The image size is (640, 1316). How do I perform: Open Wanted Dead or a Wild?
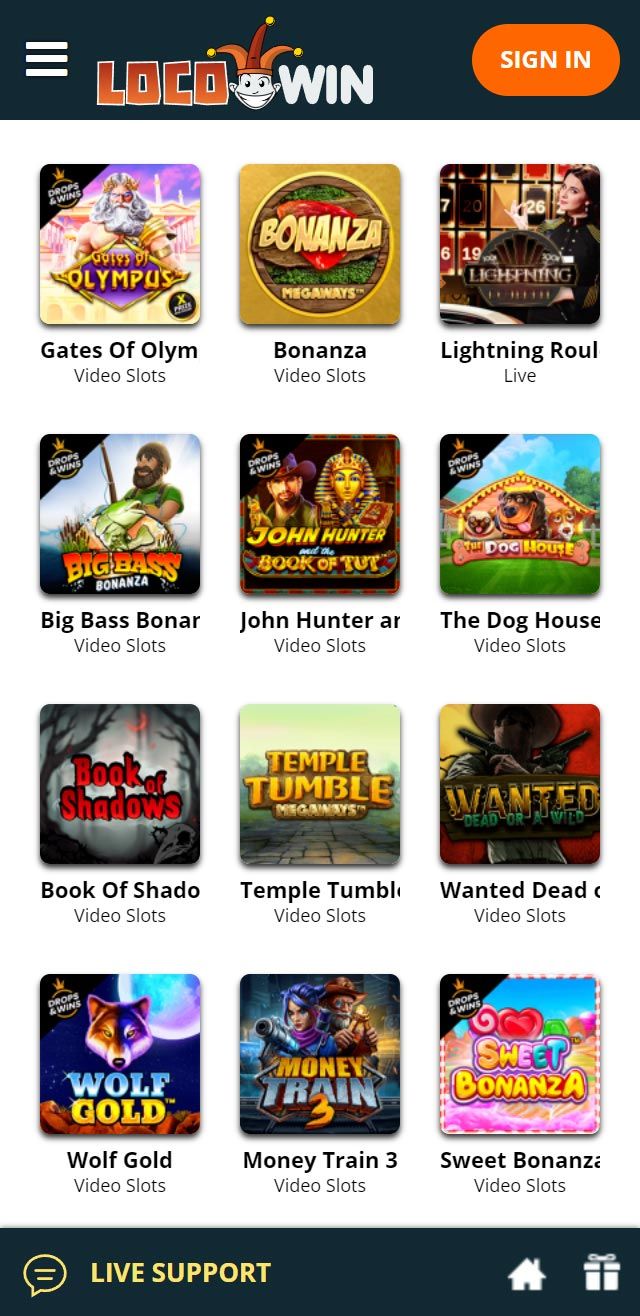pos(520,785)
